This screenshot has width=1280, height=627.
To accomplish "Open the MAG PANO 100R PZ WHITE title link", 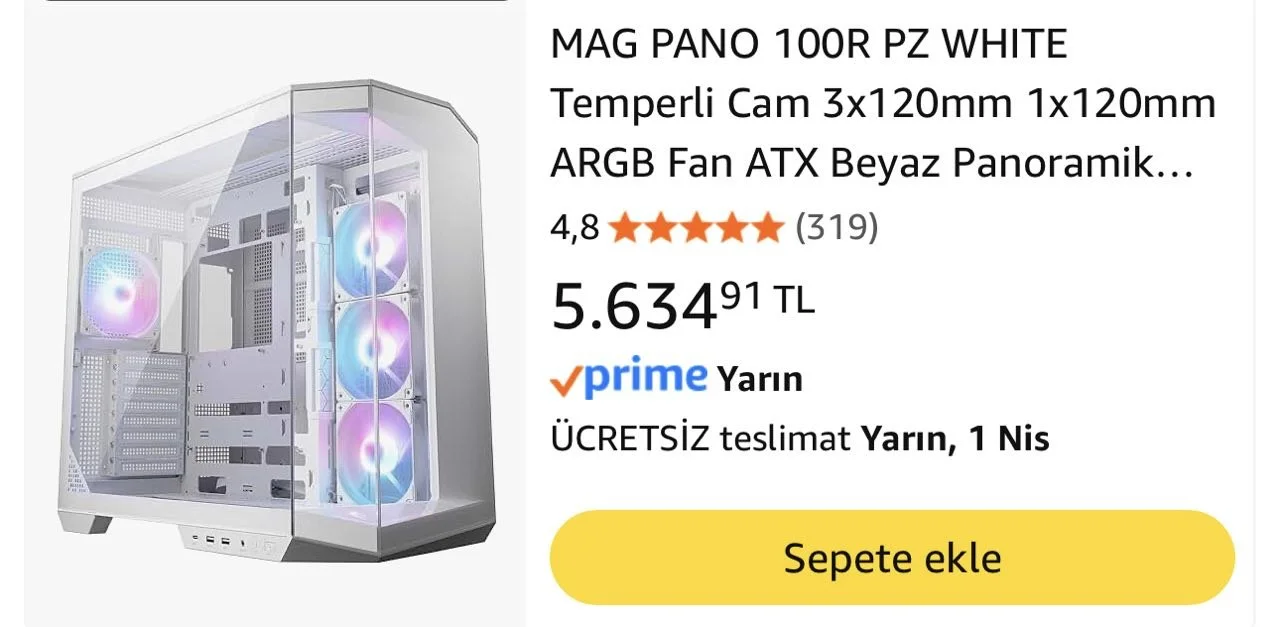I will click(882, 105).
